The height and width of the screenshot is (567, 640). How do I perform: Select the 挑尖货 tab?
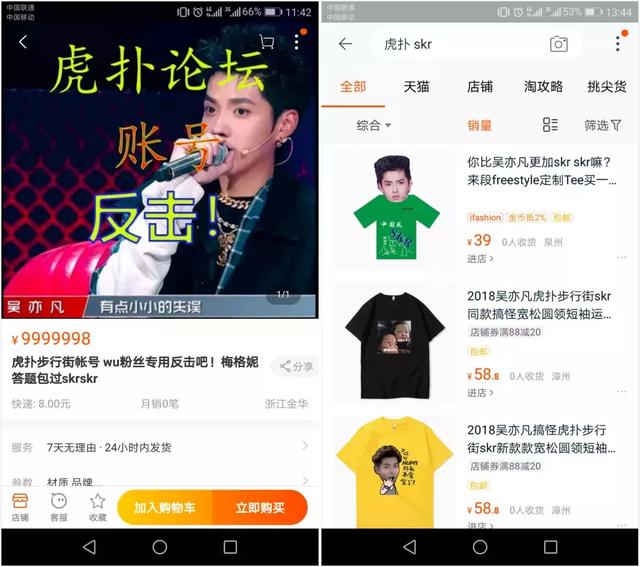pos(606,87)
